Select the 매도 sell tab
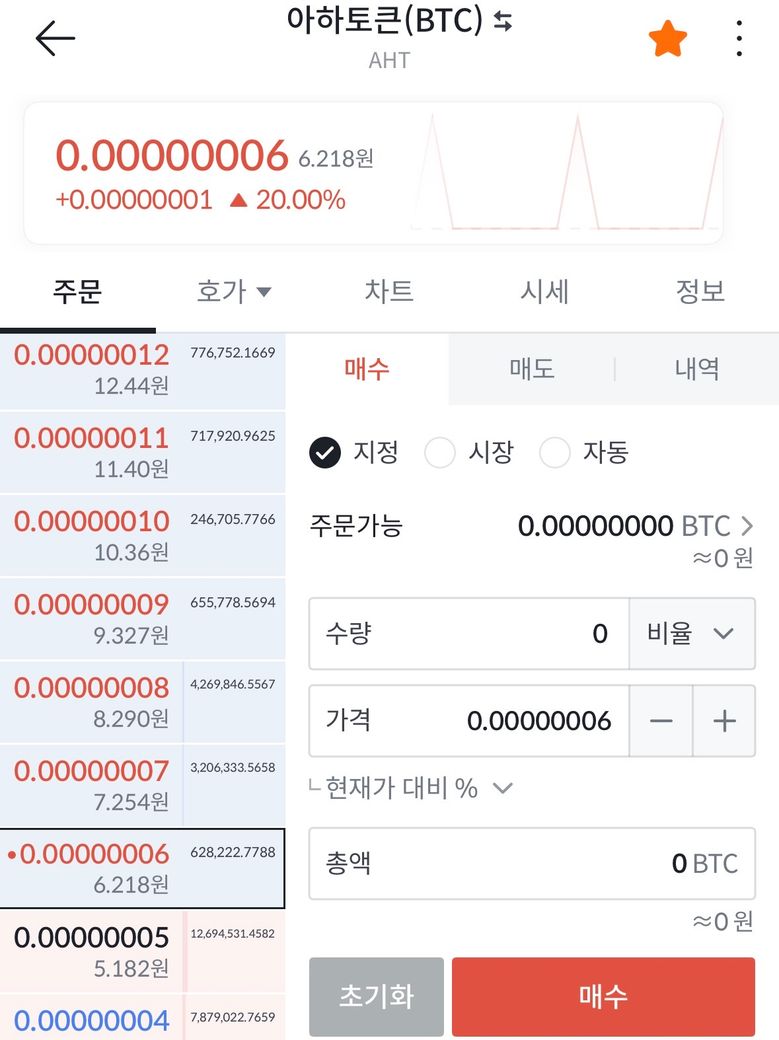779x1040 pixels. tap(531, 369)
